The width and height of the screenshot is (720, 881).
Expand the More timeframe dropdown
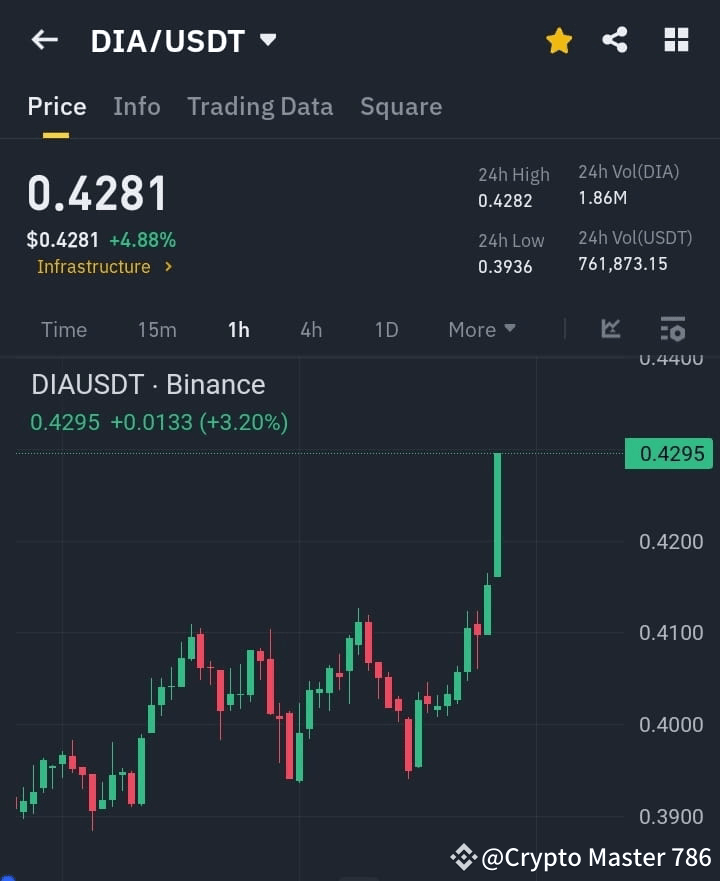tap(481, 329)
